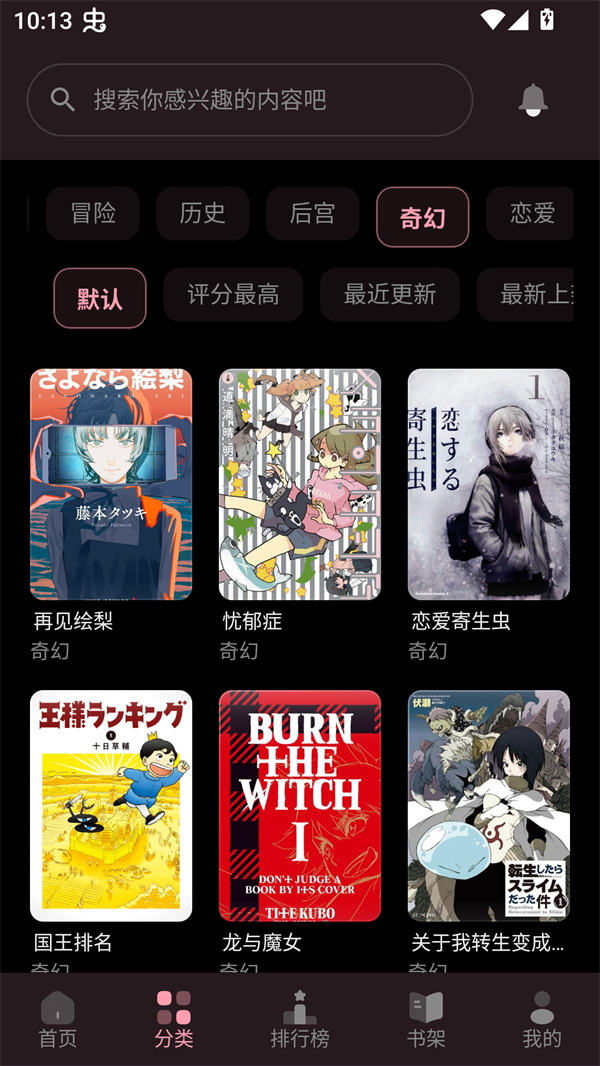The height and width of the screenshot is (1066, 600).
Task: View the comic 恋爱寄生虫
Action: click(489, 485)
